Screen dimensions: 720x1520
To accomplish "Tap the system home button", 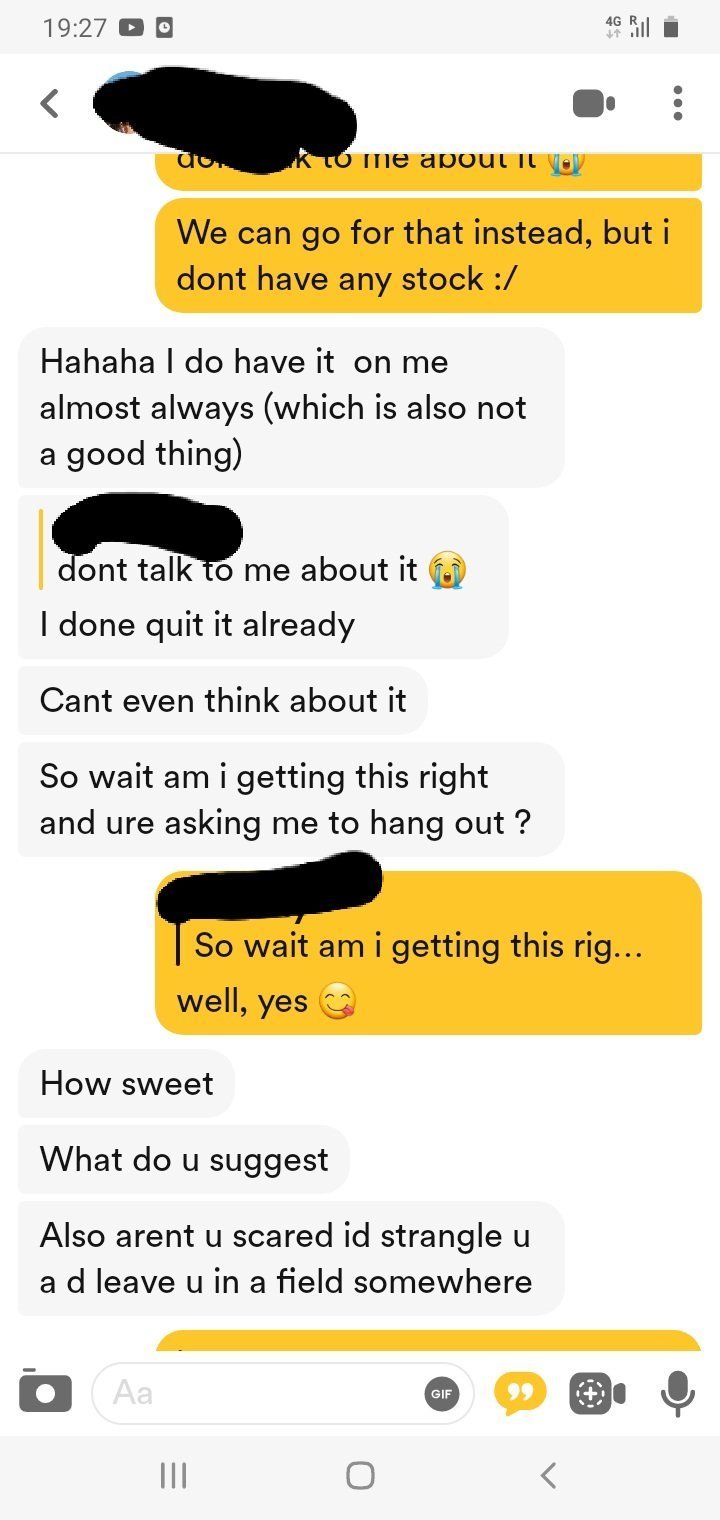I will [360, 1475].
